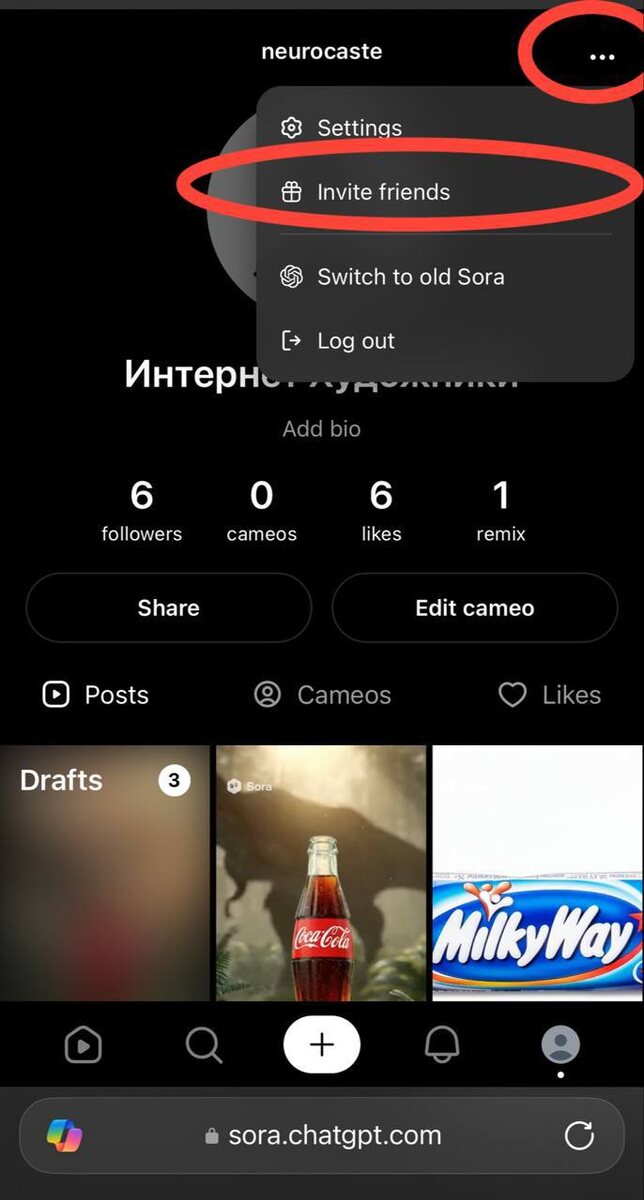
Task: Tap the sora.chatgpt.com address bar
Action: [x=322, y=1136]
